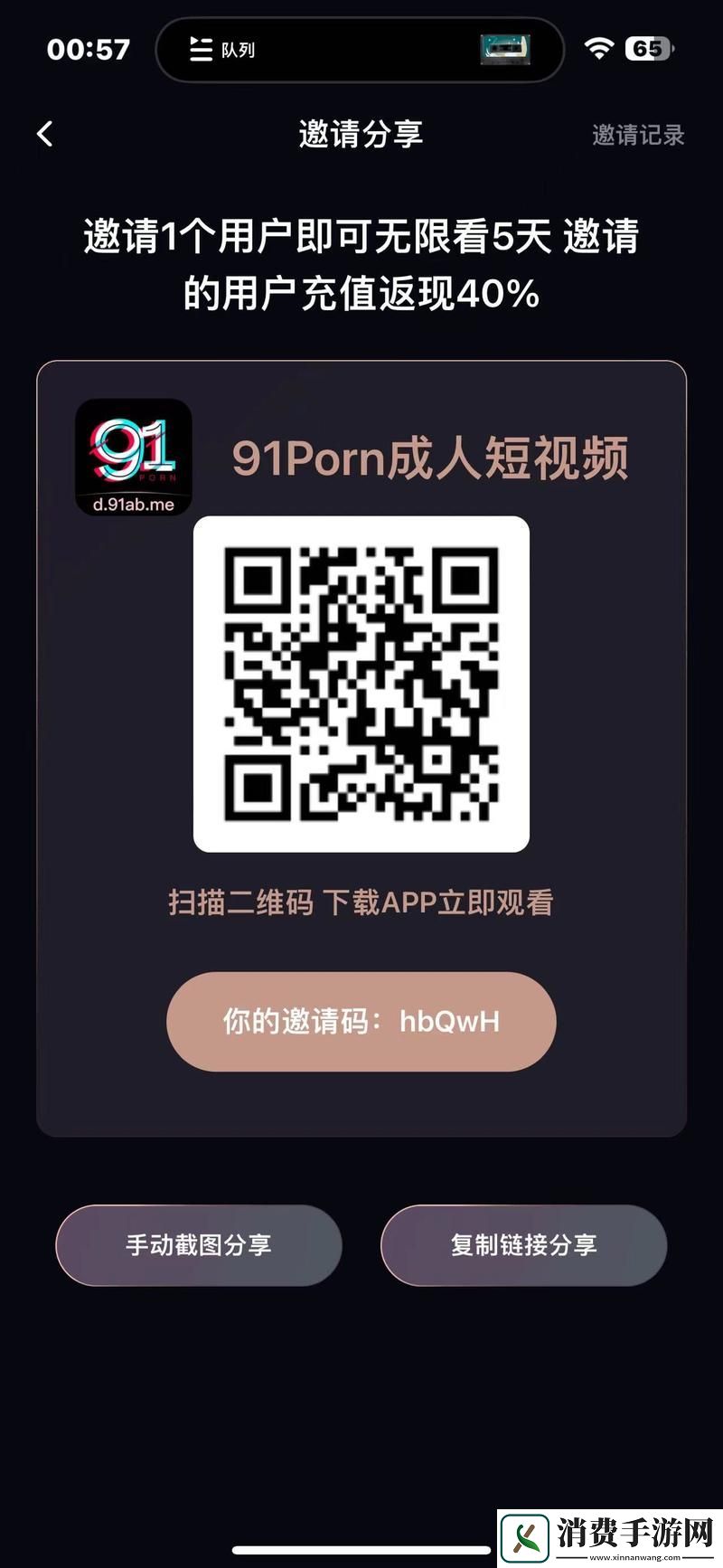723x1568 pixels.
Task: Open the 邀请记录 invite history
Action: click(x=637, y=136)
